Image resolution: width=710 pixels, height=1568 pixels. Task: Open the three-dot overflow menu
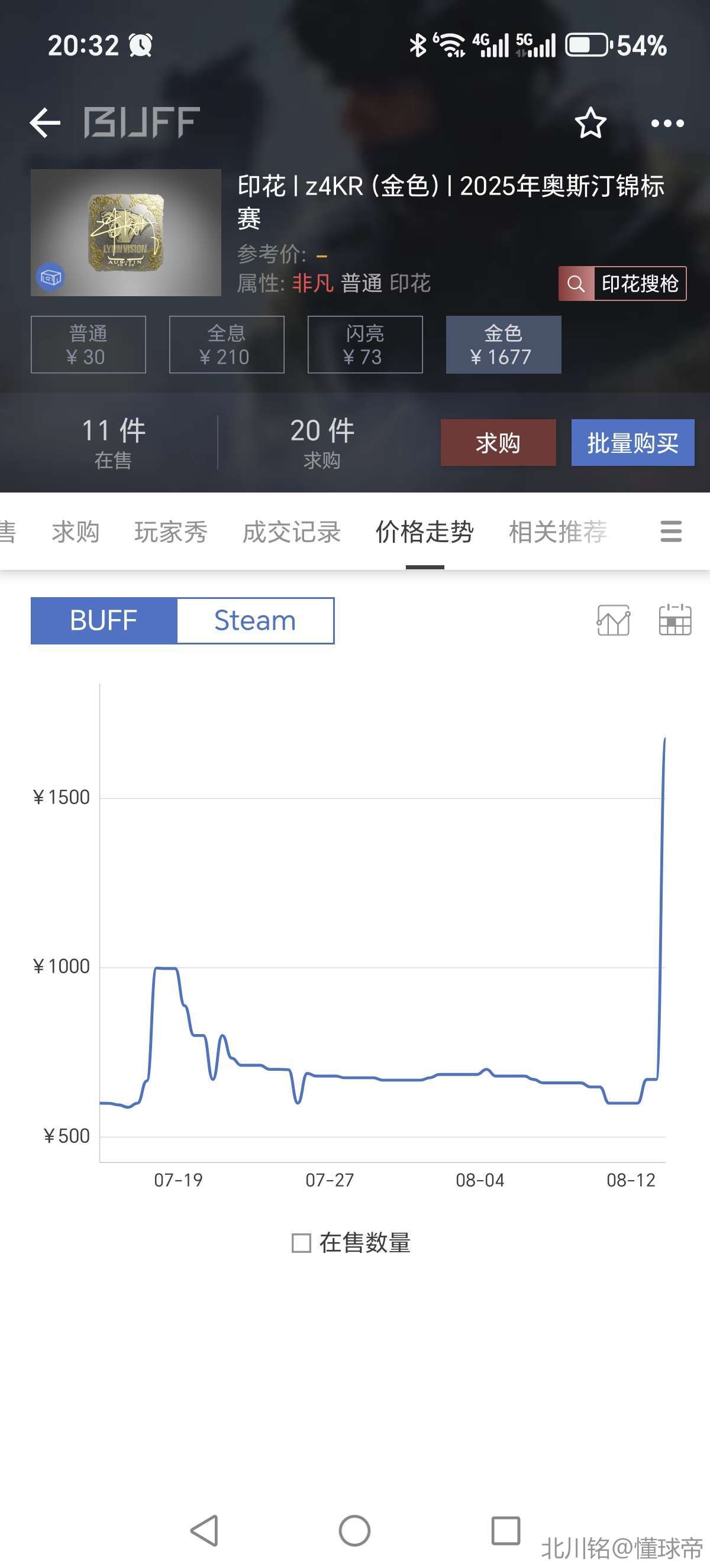pos(667,124)
